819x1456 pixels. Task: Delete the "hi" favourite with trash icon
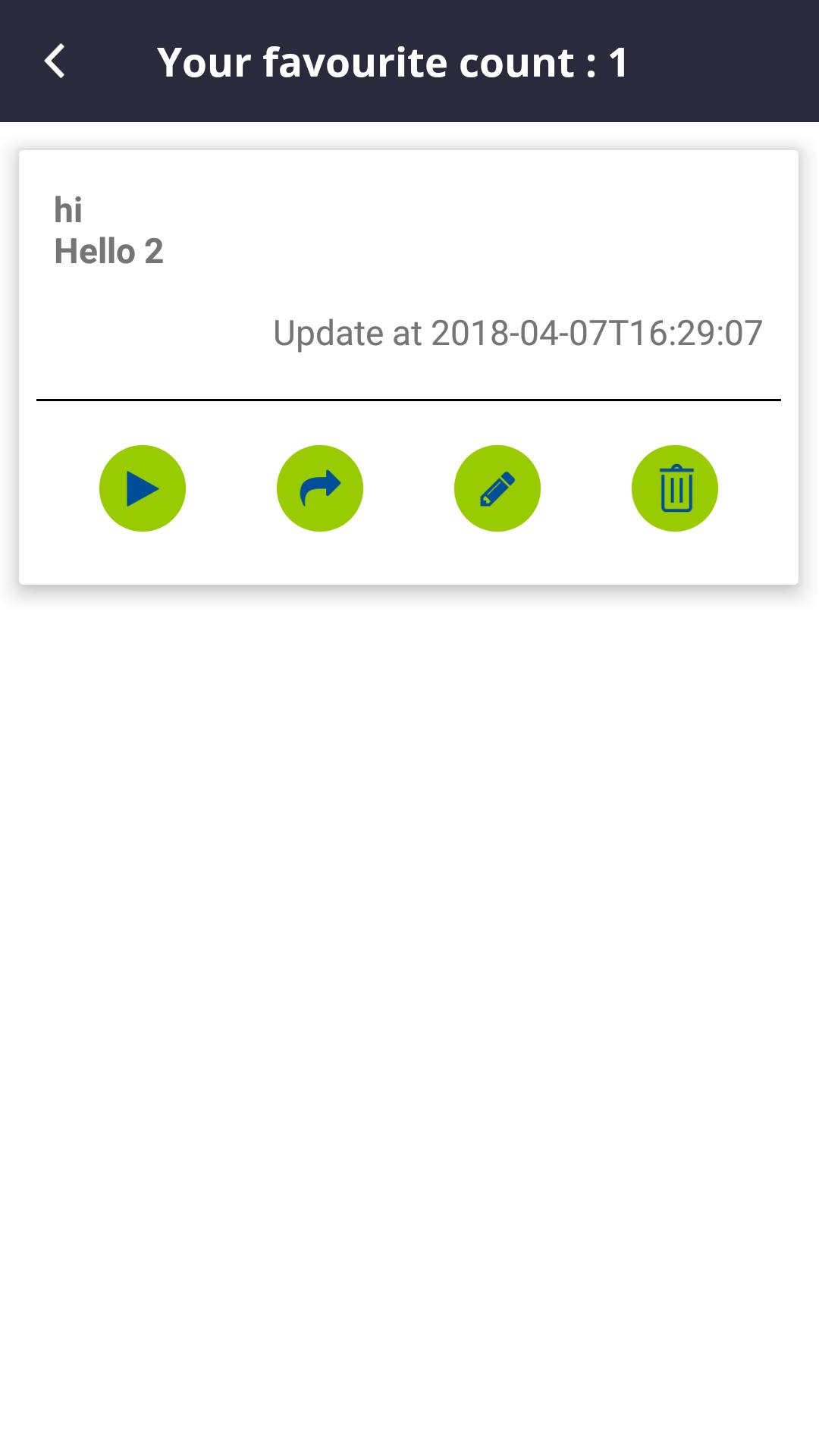point(675,488)
